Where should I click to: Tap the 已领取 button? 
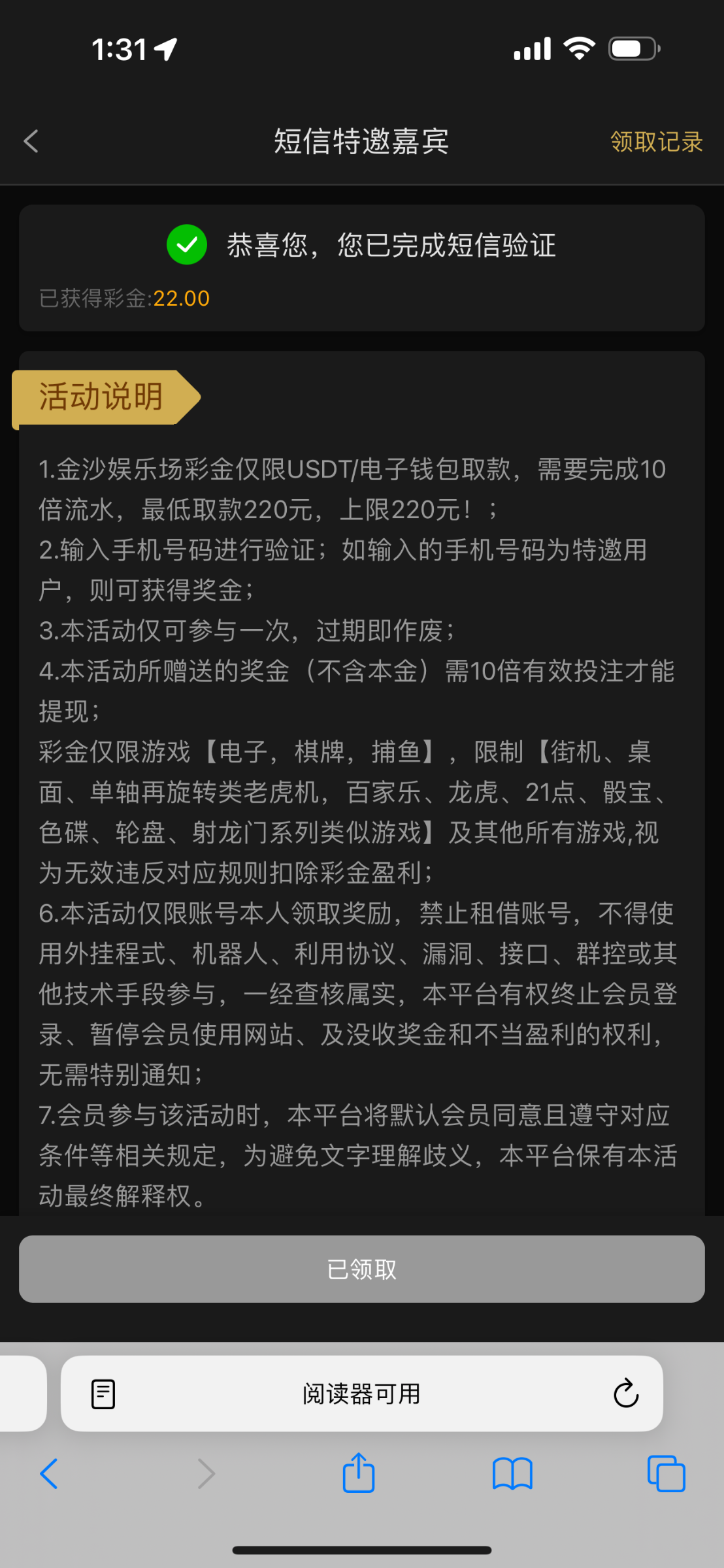[x=362, y=1269]
